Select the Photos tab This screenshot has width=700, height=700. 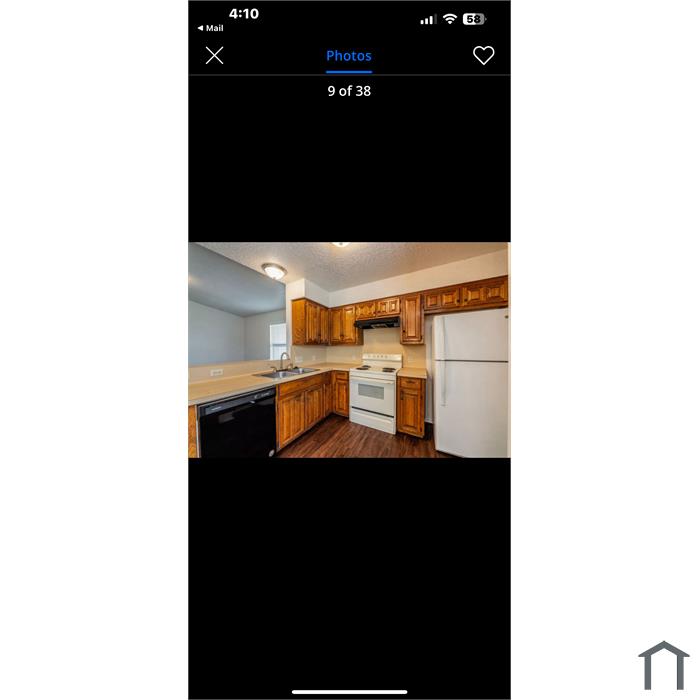pos(348,56)
